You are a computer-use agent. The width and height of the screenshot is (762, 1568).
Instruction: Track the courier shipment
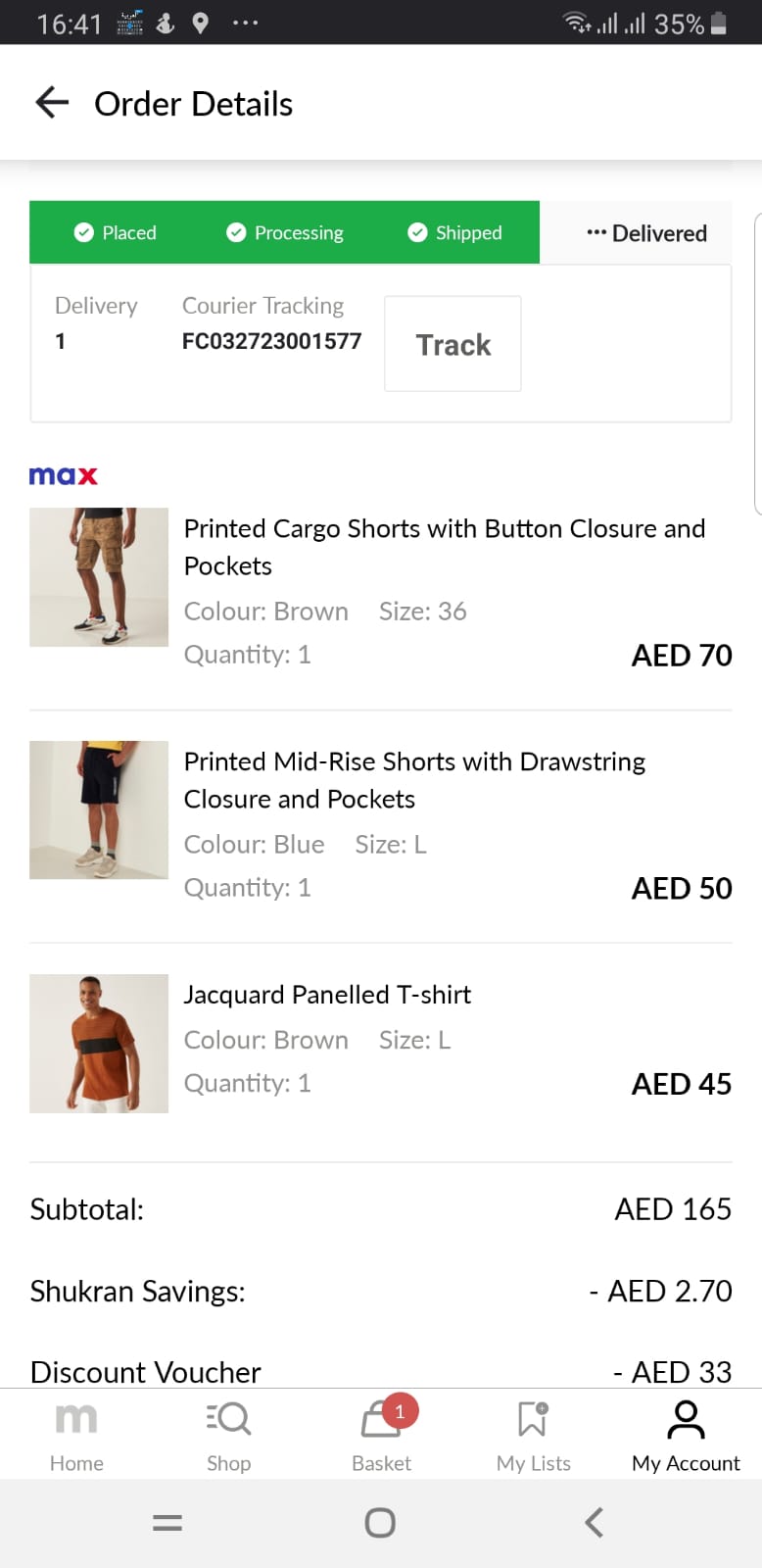click(x=452, y=344)
